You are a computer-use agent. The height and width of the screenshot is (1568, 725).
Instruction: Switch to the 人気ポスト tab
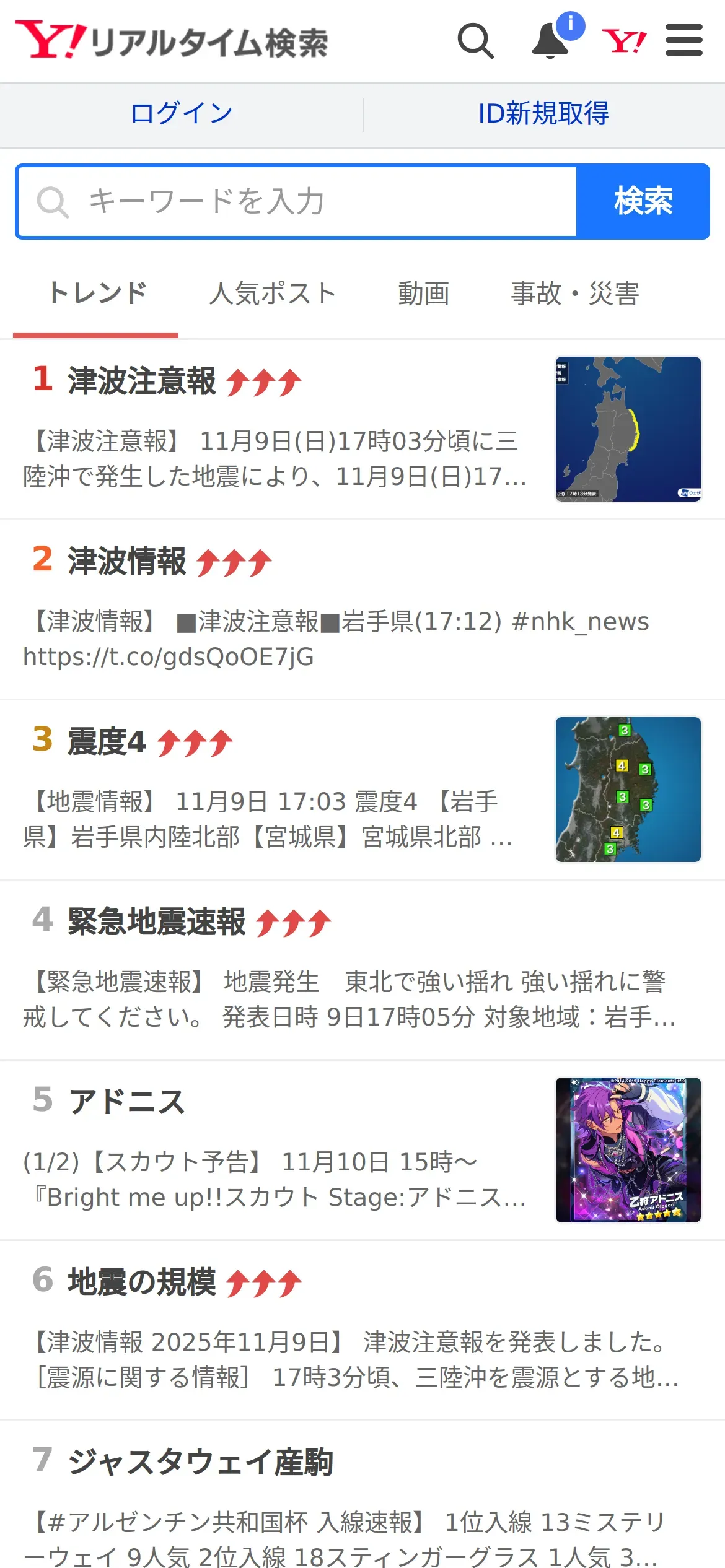pyautogui.click(x=273, y=294)
